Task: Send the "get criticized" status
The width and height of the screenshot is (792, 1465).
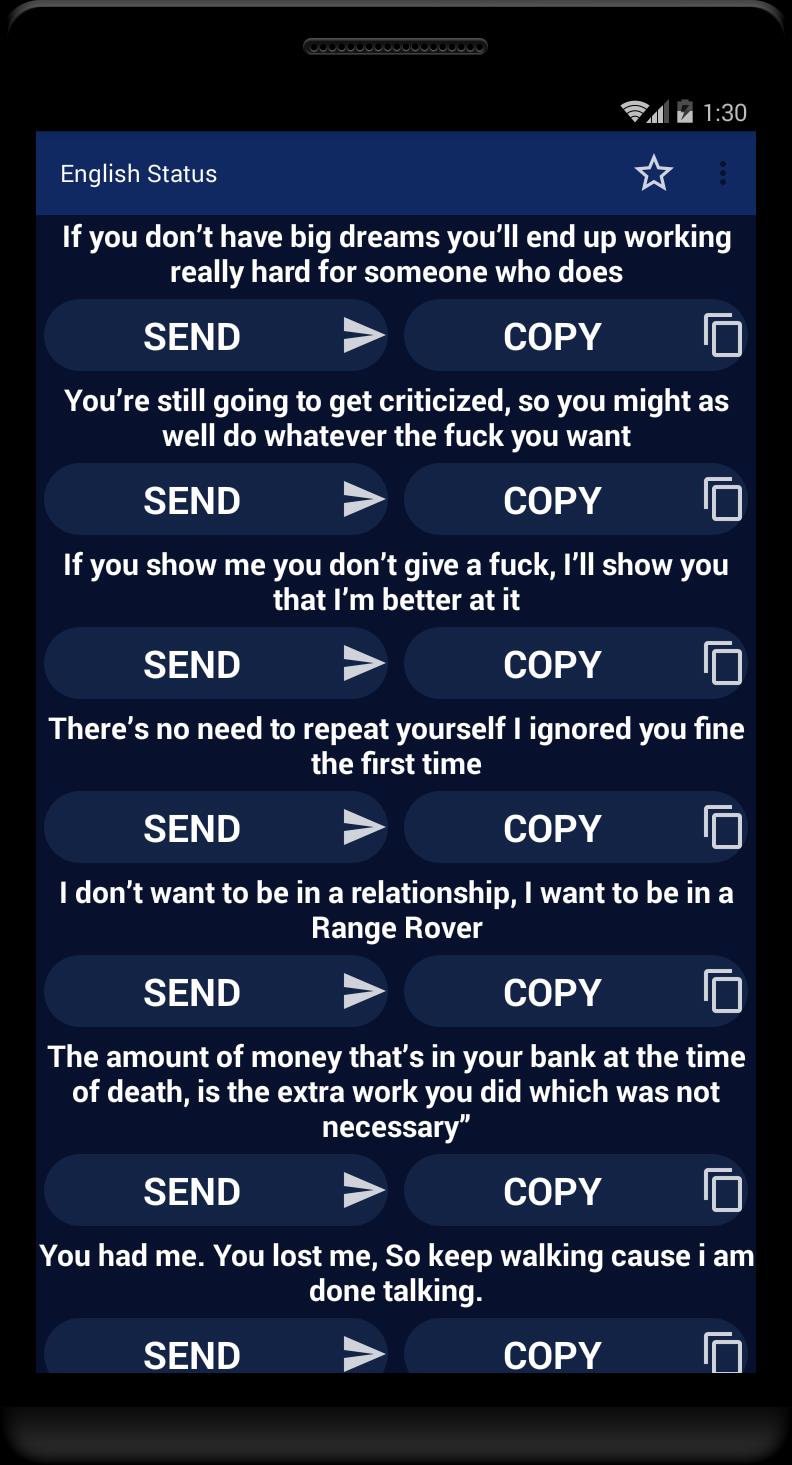Action: (x=216, y=500)
